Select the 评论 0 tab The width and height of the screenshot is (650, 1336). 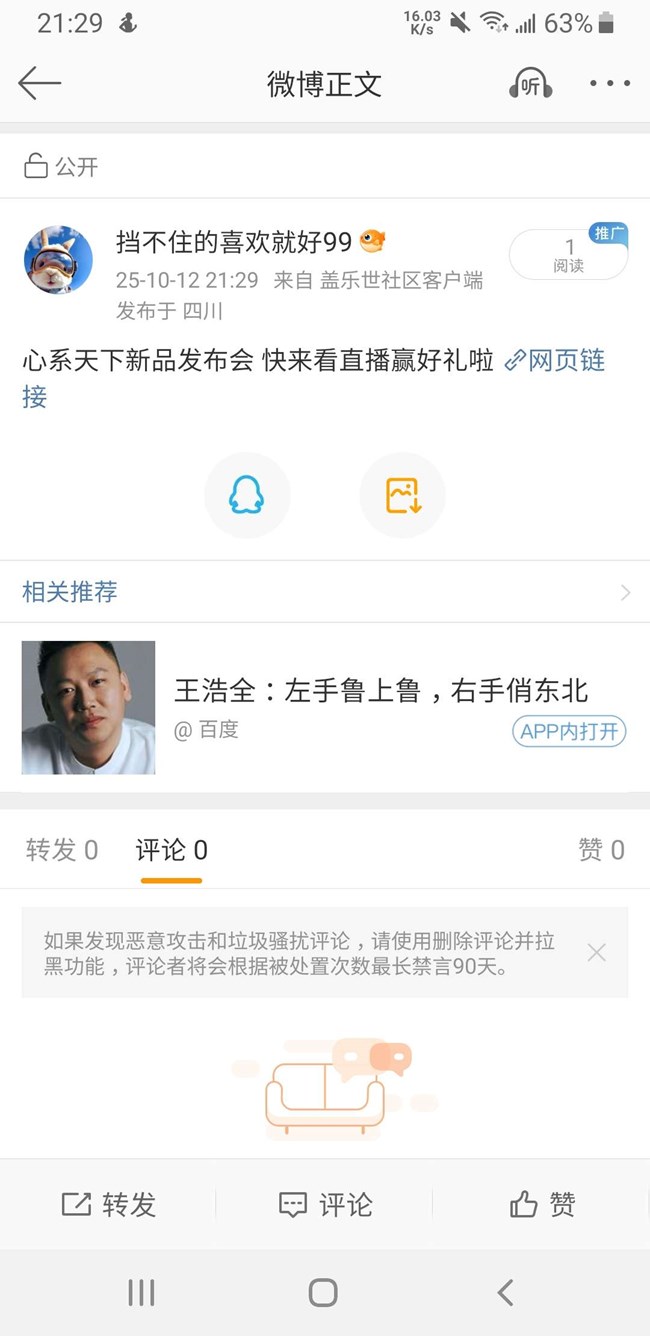171,850
